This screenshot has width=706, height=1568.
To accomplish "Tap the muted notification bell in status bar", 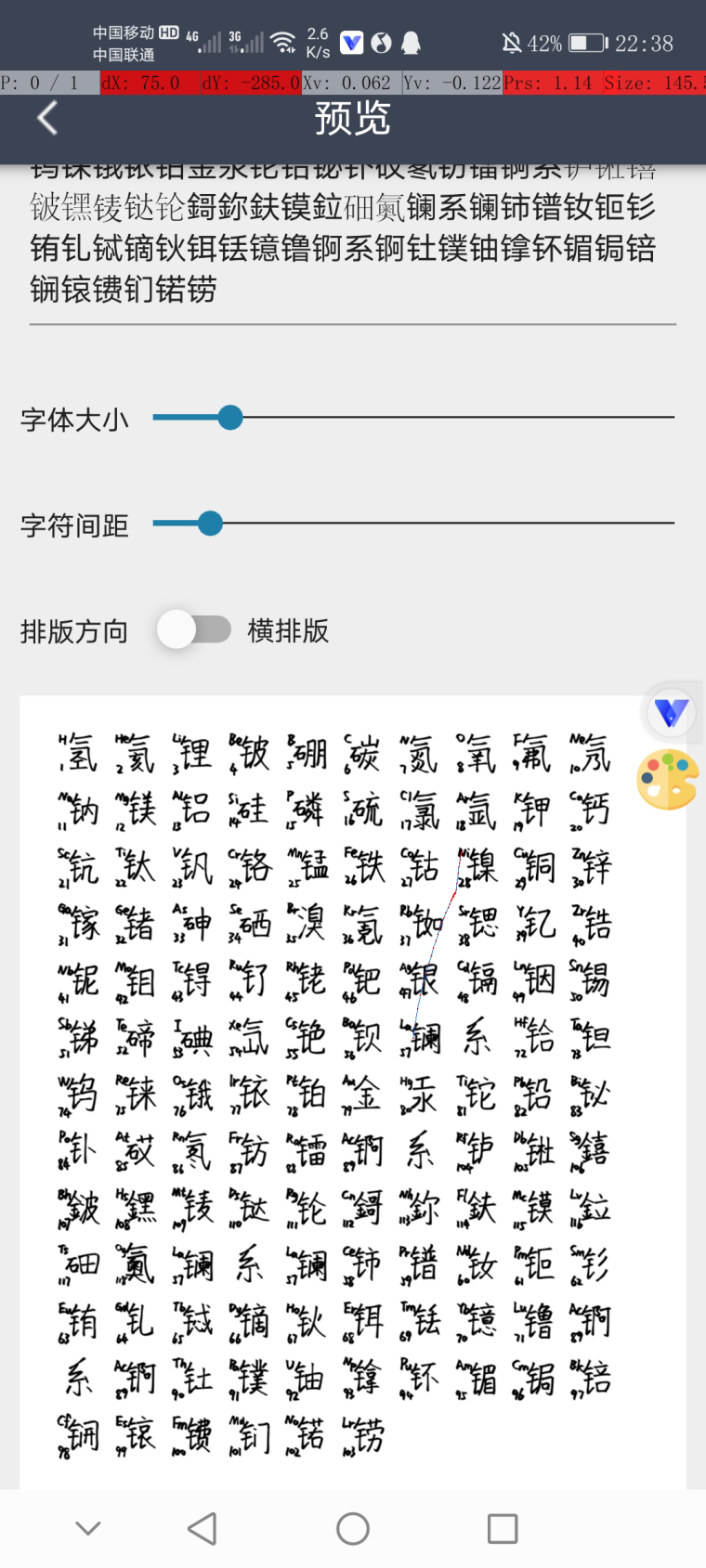I will pyautogui.click(x=512, y=42).
